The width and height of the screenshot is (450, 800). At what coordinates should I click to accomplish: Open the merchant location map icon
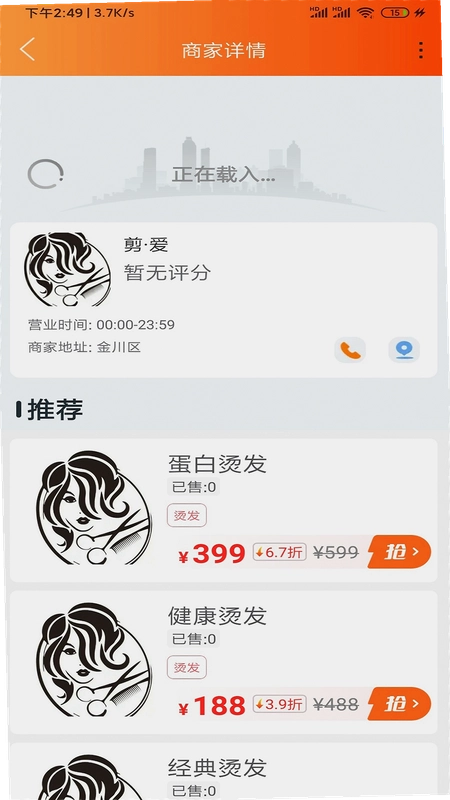[x=404, y=350]
